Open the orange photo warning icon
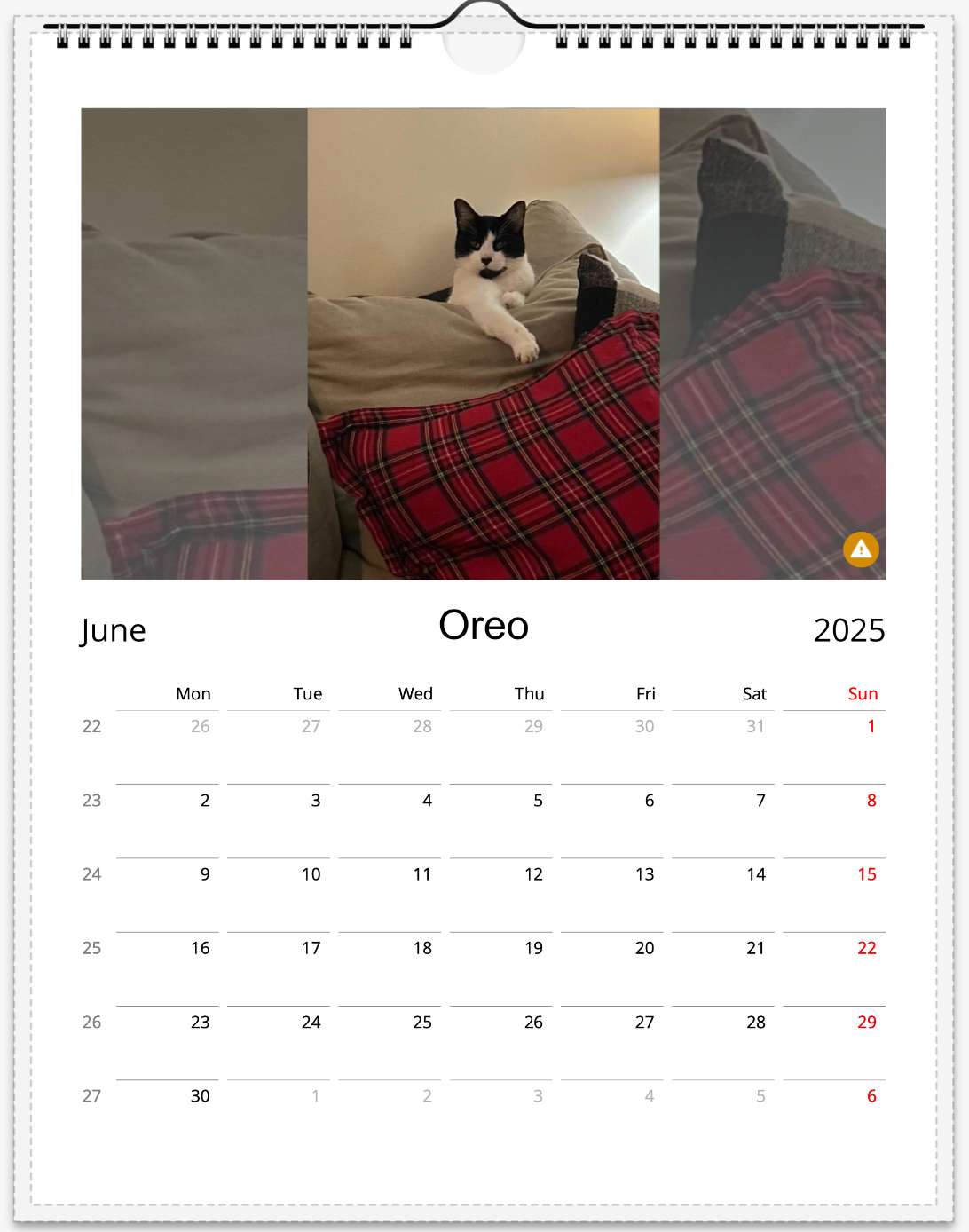This screenshot has height=1232, width=969. point(860,549)
